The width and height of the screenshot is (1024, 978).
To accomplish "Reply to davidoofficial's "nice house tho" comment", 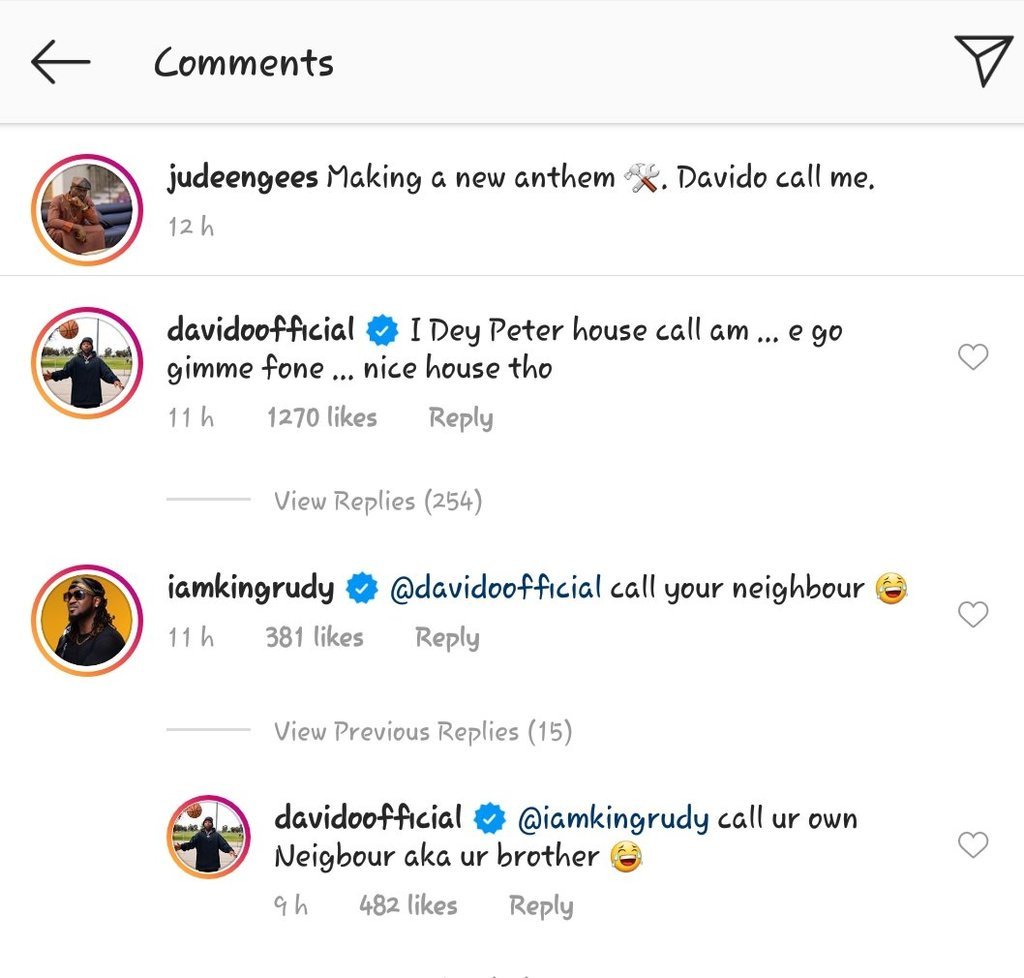I will pyautogui.click(x=460, y=418).
